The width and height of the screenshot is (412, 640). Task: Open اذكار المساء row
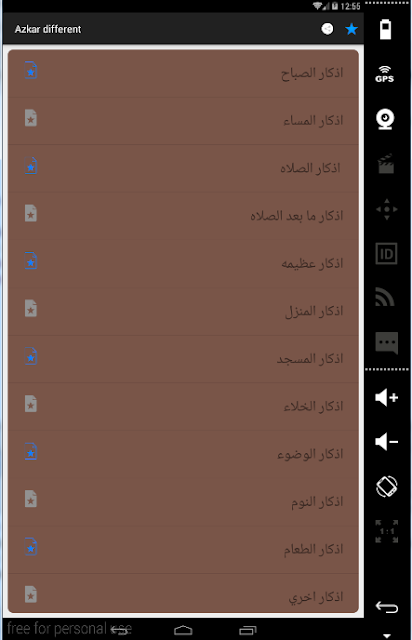(183, 121)
